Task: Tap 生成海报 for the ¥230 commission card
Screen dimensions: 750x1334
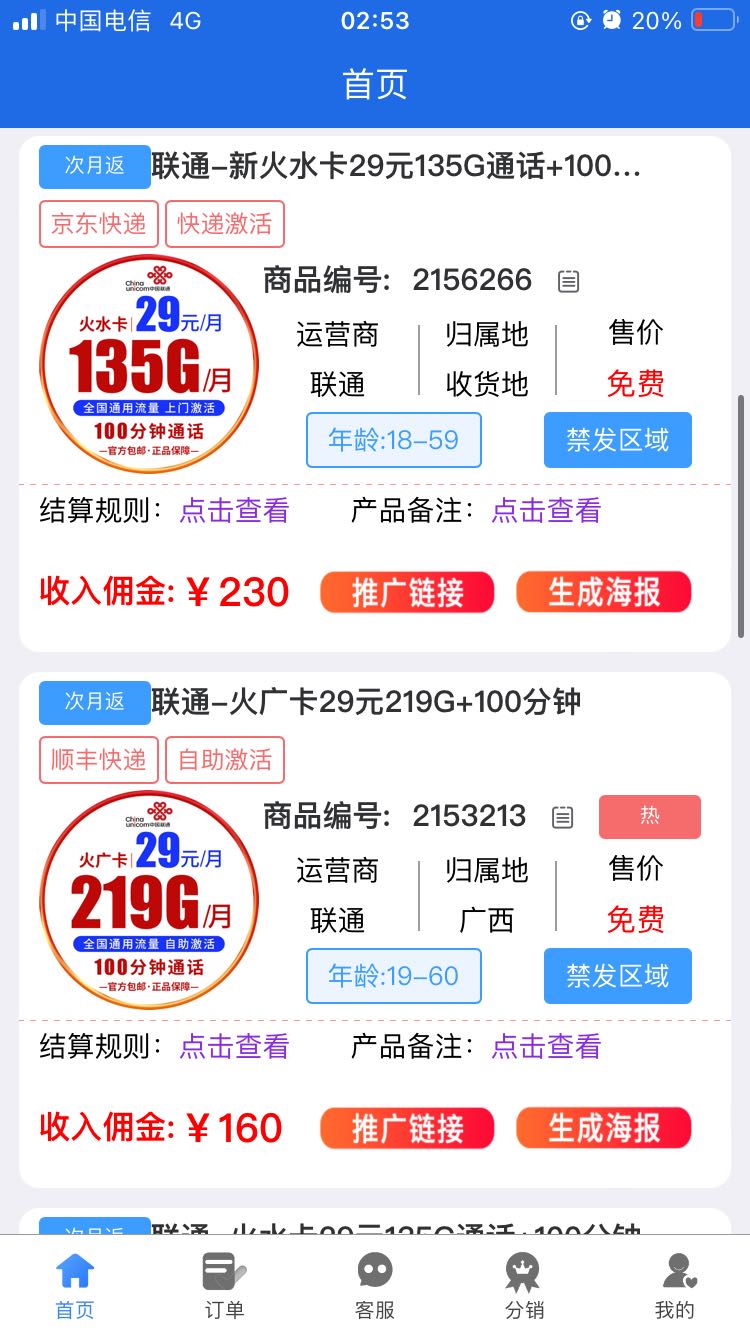Action: 603,593
